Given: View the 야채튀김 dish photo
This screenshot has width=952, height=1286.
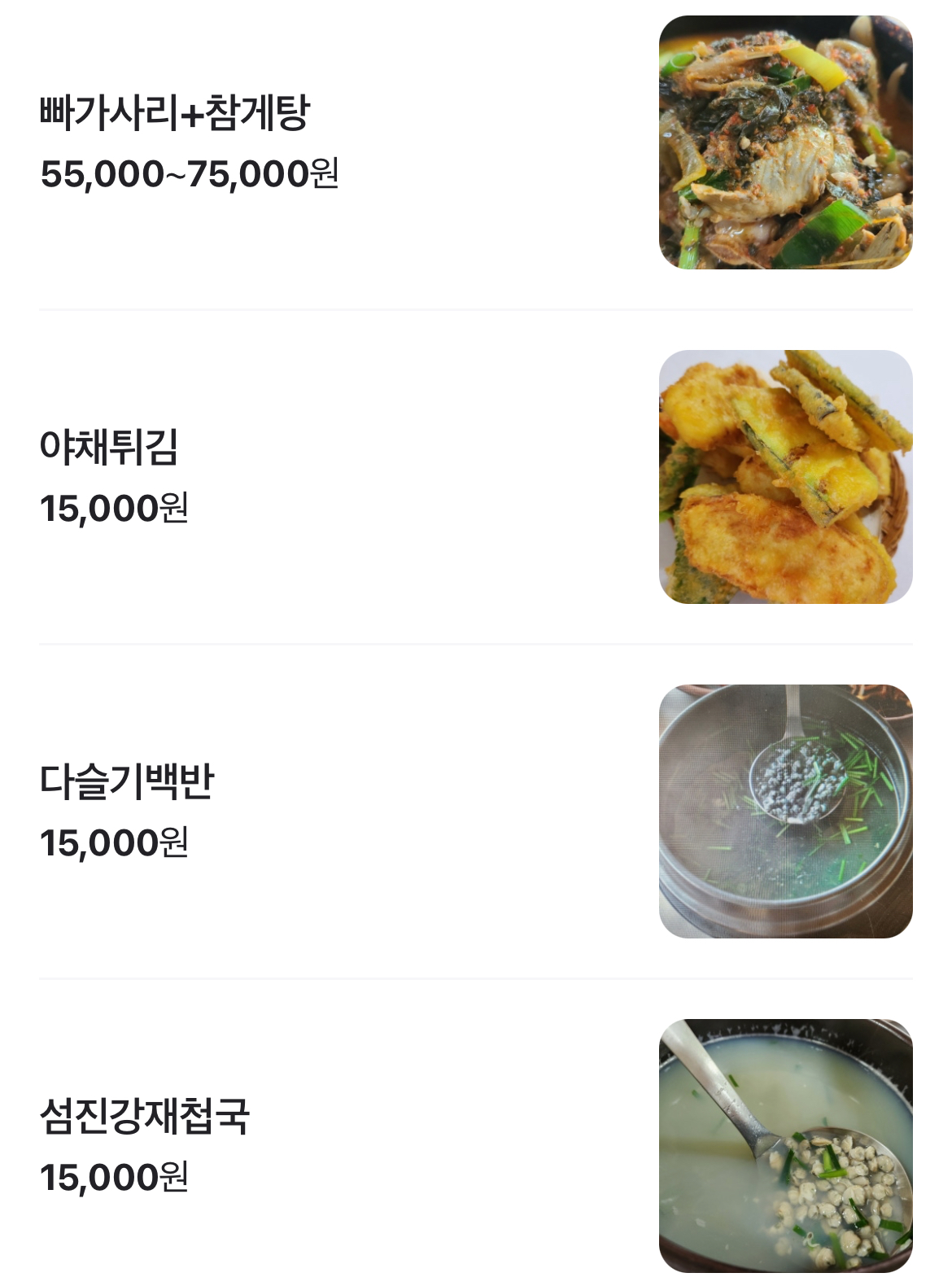Looking at the screenshot, I should [785, 477].
